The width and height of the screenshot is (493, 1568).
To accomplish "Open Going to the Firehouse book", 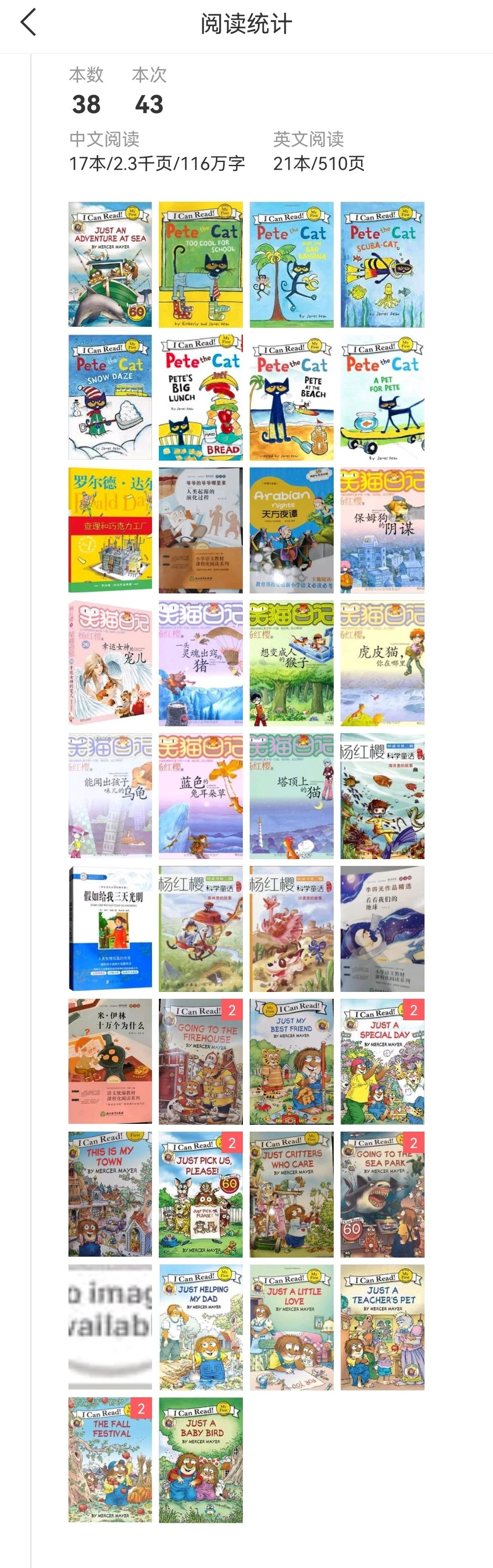I will pos(201,1061).
